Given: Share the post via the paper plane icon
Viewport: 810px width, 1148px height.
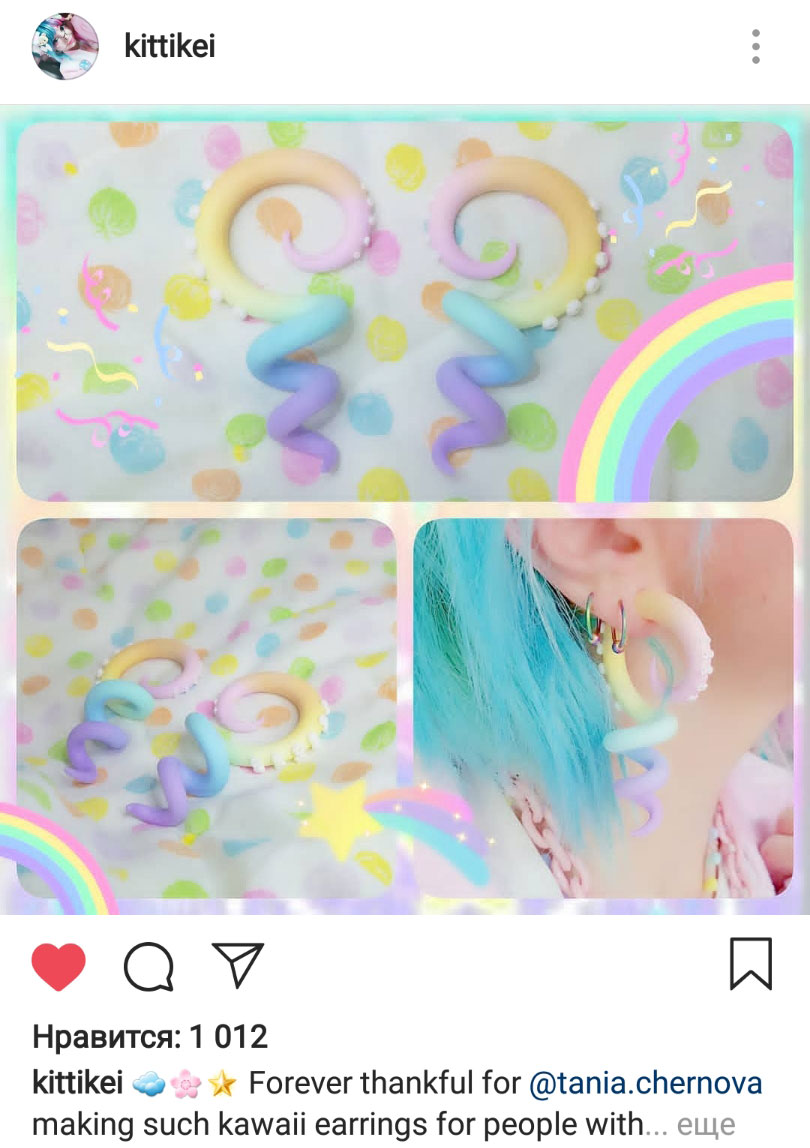Looking at the screenshot, I should (x=238, y=966).
